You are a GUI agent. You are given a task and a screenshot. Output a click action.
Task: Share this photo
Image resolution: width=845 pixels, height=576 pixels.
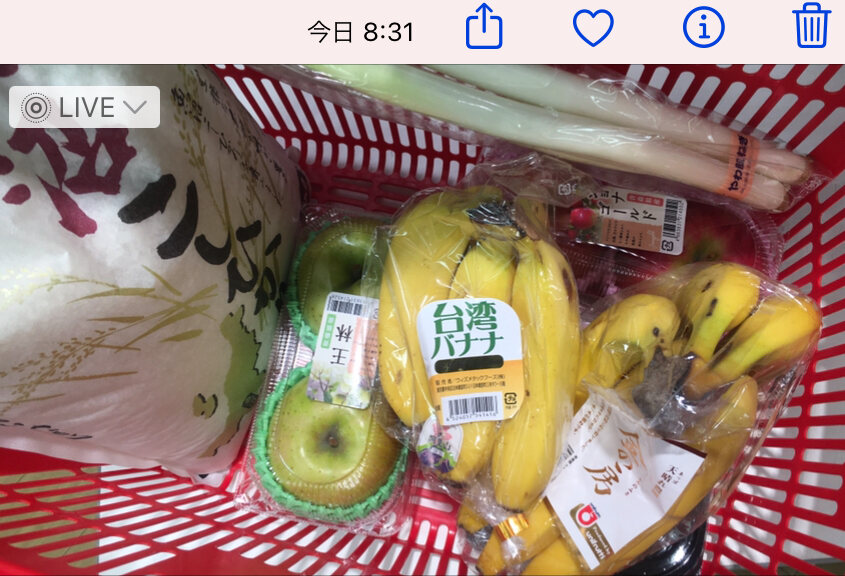coord(484,26)
